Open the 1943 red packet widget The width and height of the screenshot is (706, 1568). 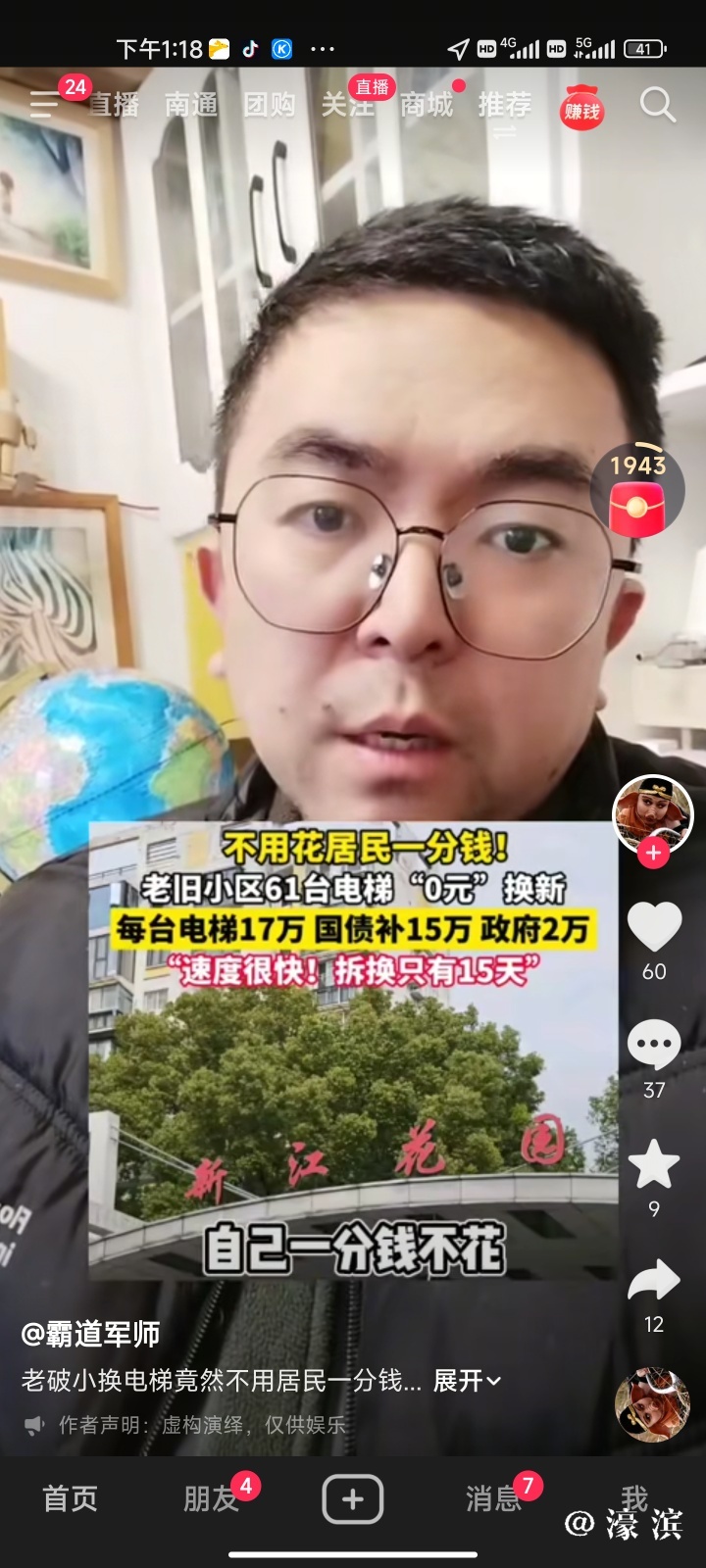coord(637,496)
